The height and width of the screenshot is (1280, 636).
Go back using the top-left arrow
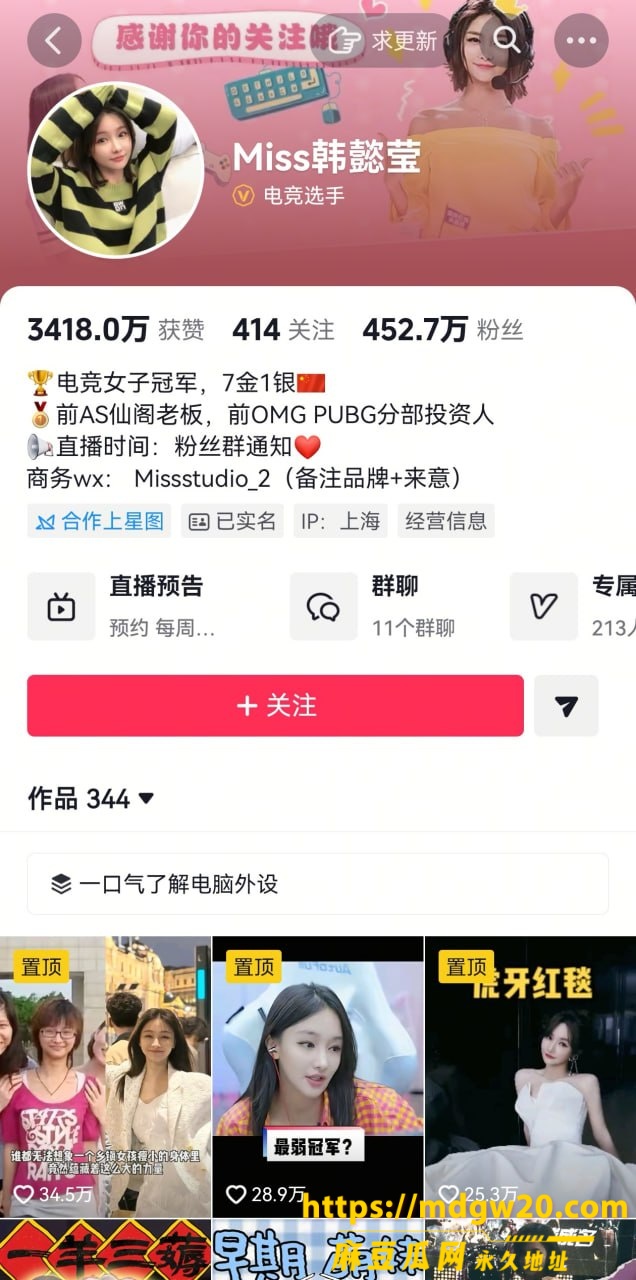tap(54, 41)
